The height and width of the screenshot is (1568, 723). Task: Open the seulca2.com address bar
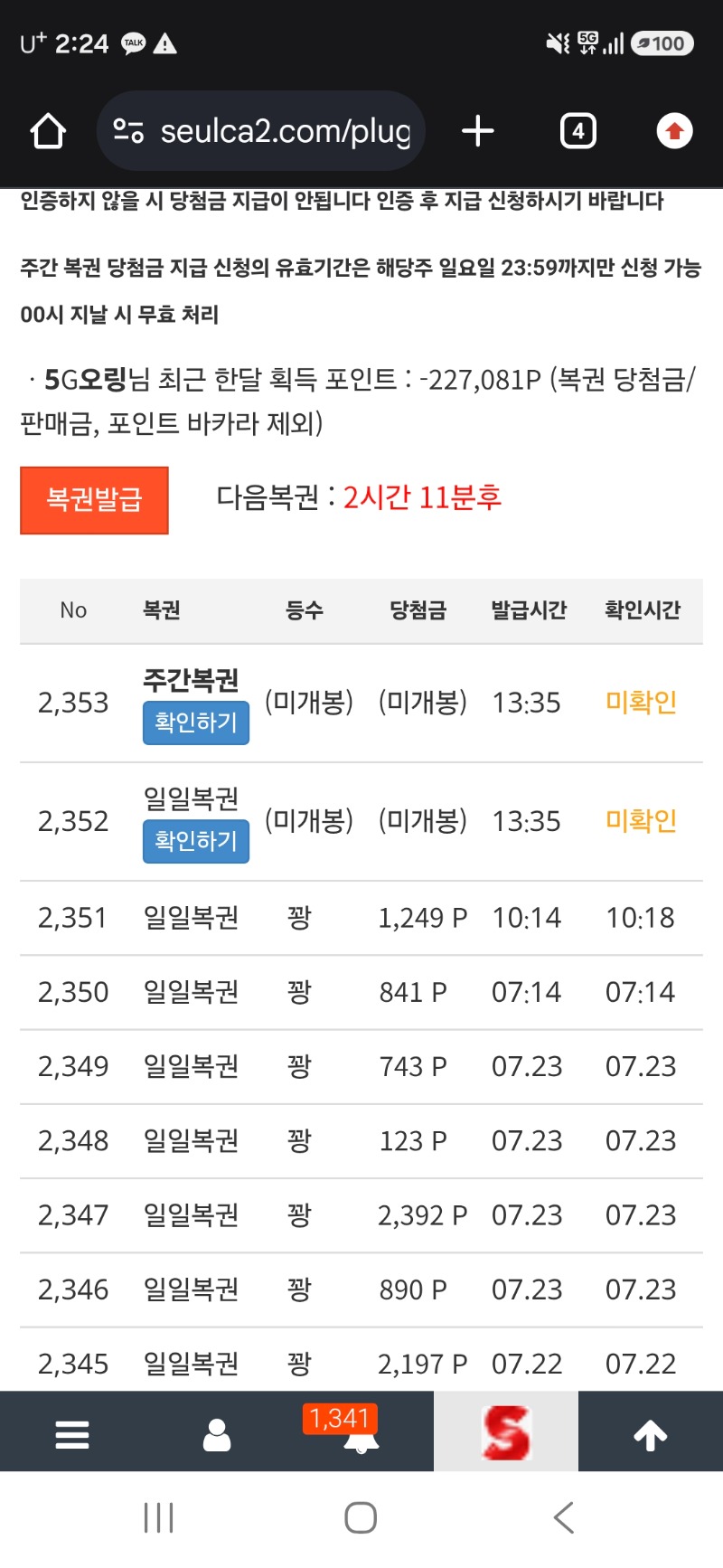click(260, 131)
